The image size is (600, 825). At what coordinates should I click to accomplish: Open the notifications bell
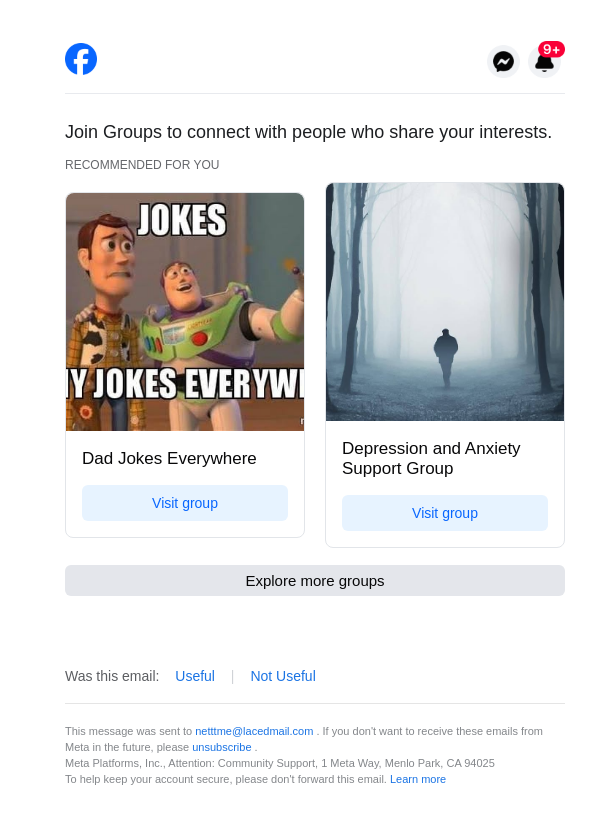(544, 62)
